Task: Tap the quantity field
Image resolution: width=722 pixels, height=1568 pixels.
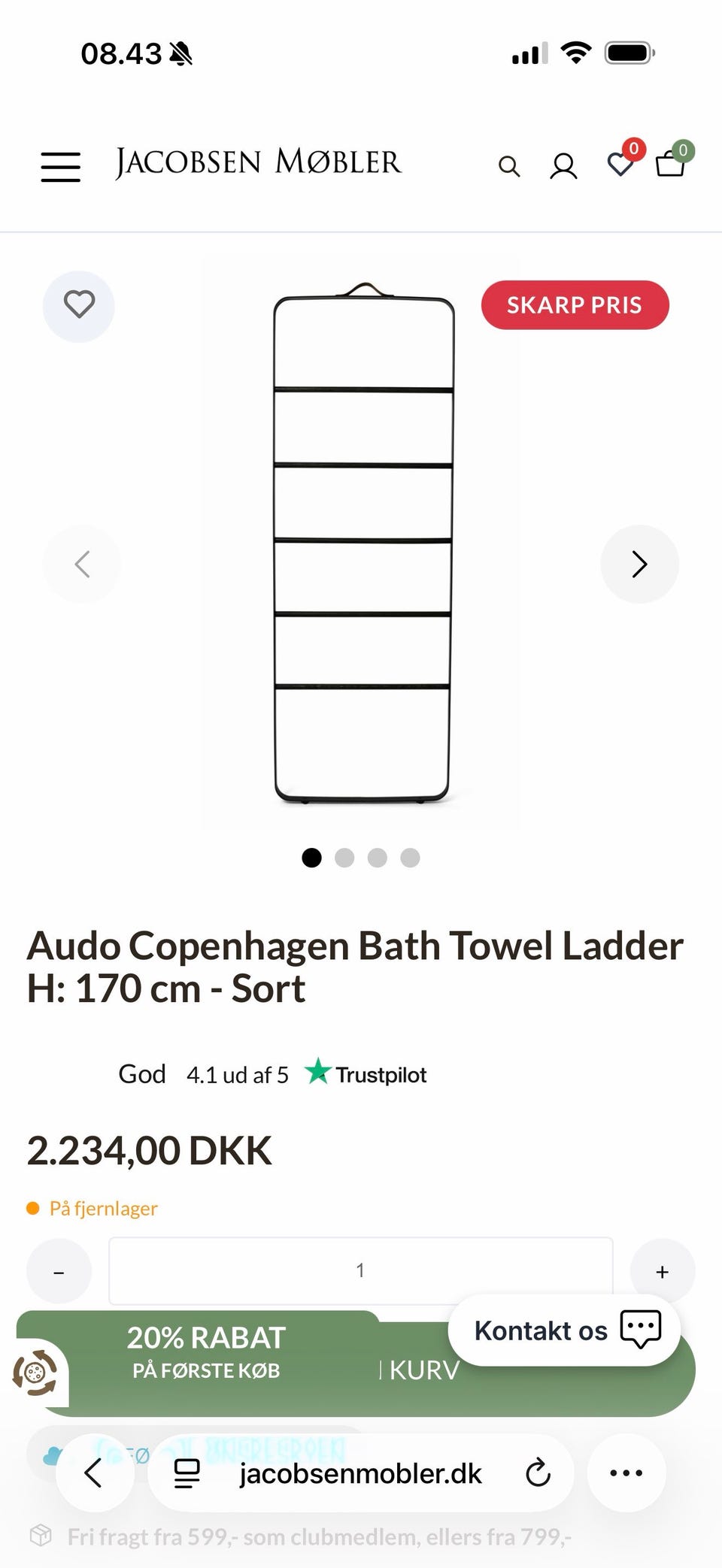Action: (361, 1270)
